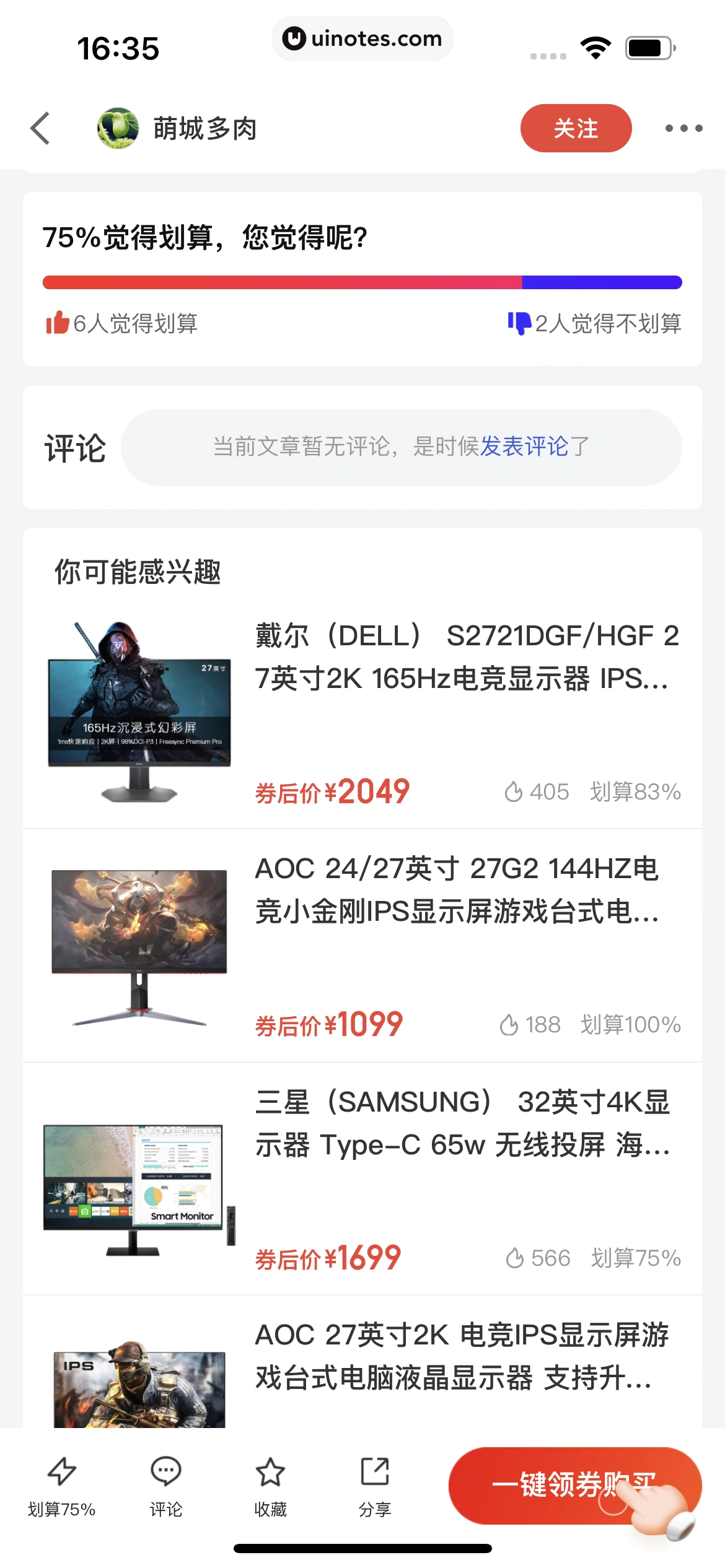The width and height of the screenshot is (725, 1568).
Task: Tap the comment box to post a comment
Action: [x=401, y=446]
